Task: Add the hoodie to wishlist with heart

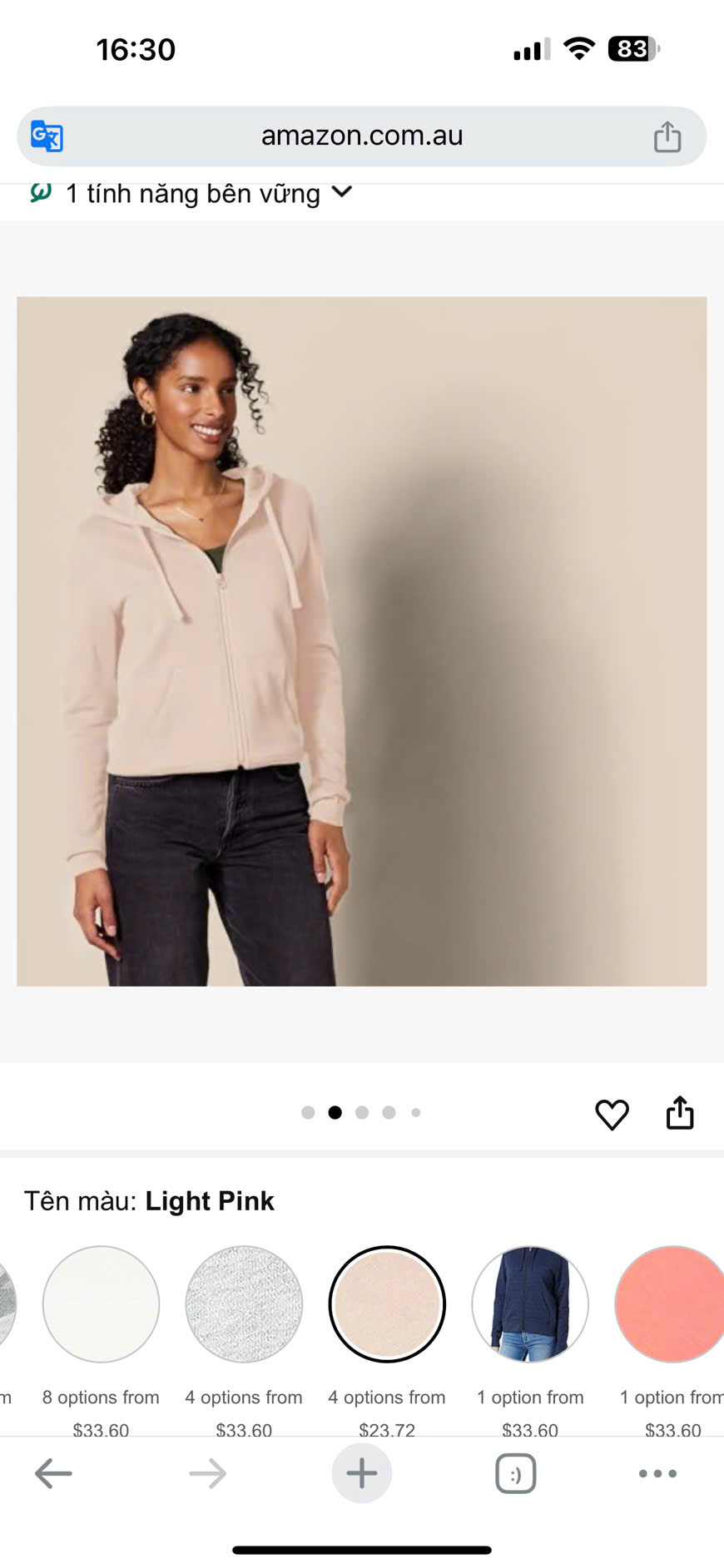Action: (612, 1114)
